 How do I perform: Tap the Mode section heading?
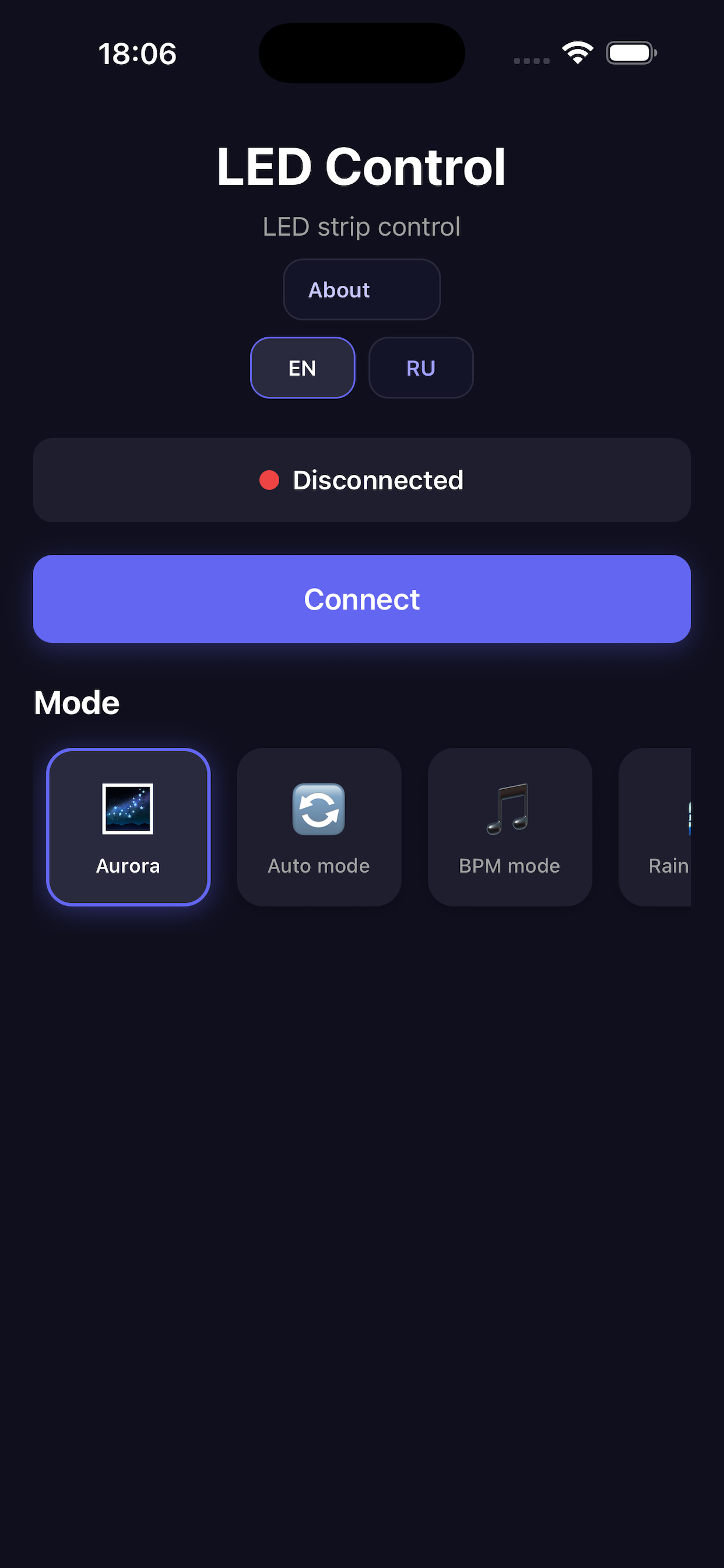click(76, 701)
